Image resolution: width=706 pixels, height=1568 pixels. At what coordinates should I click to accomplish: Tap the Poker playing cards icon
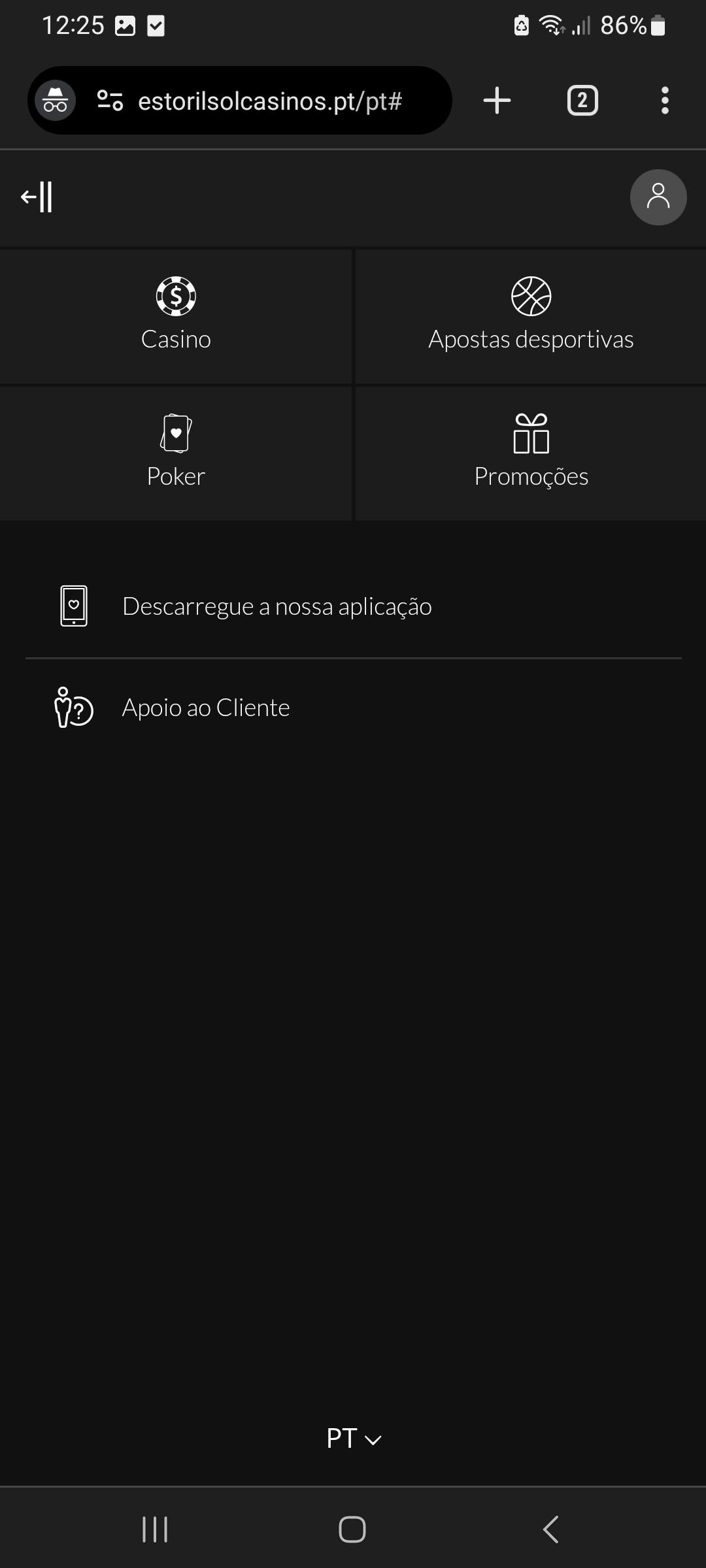click(x=175, y=433)
